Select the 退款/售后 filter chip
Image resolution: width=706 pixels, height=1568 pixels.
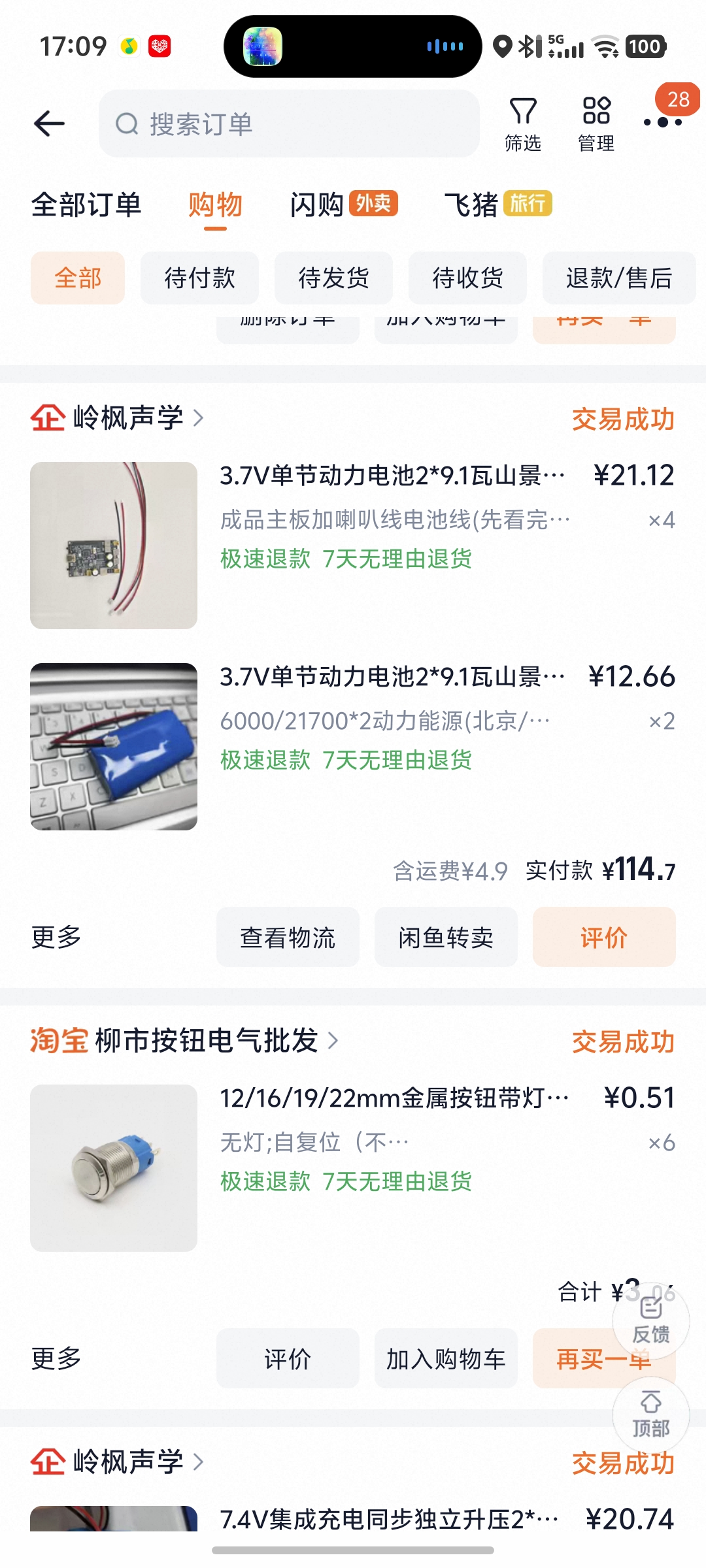(619, 278)
